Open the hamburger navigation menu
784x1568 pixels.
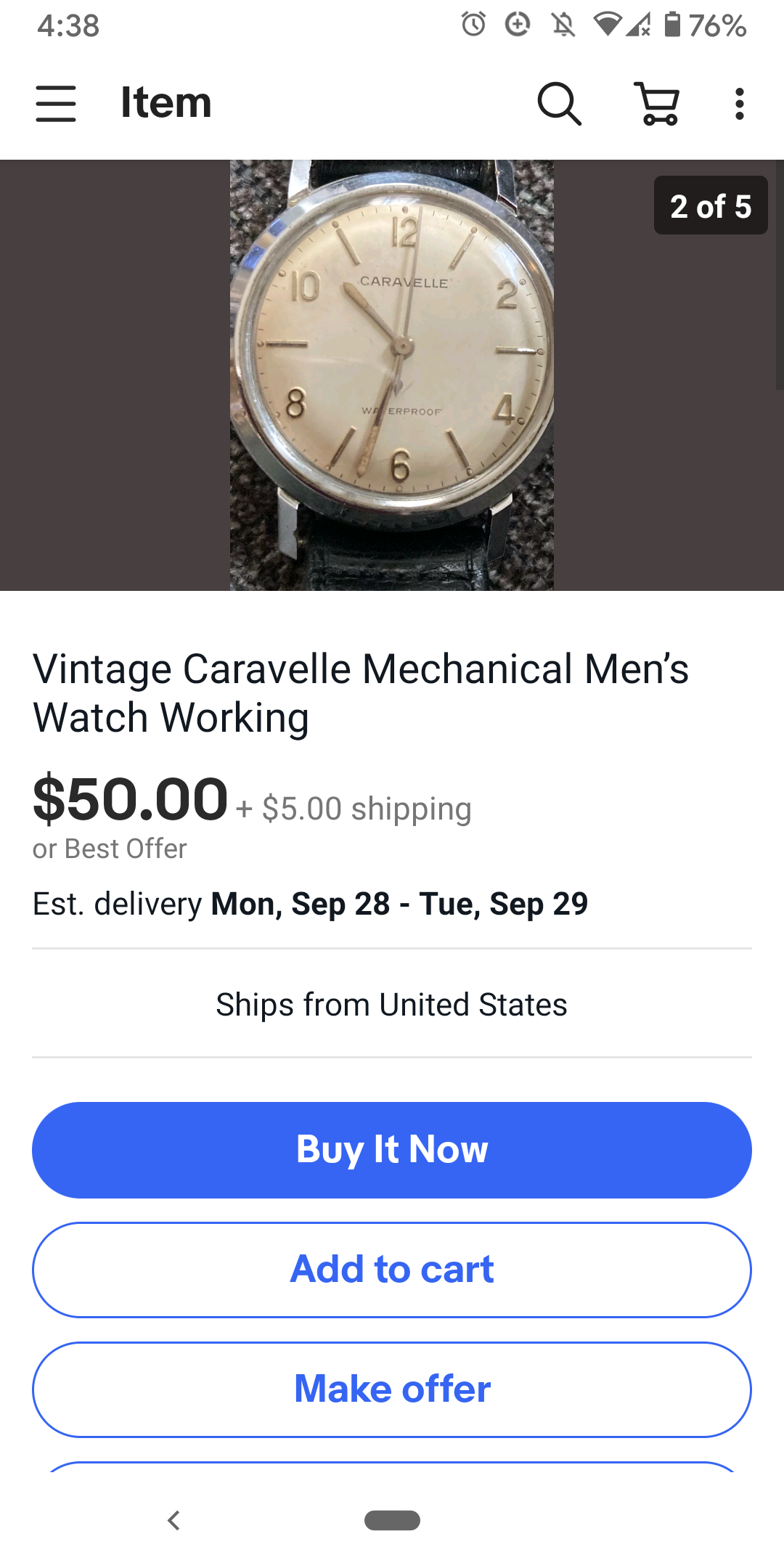(56, 103)
